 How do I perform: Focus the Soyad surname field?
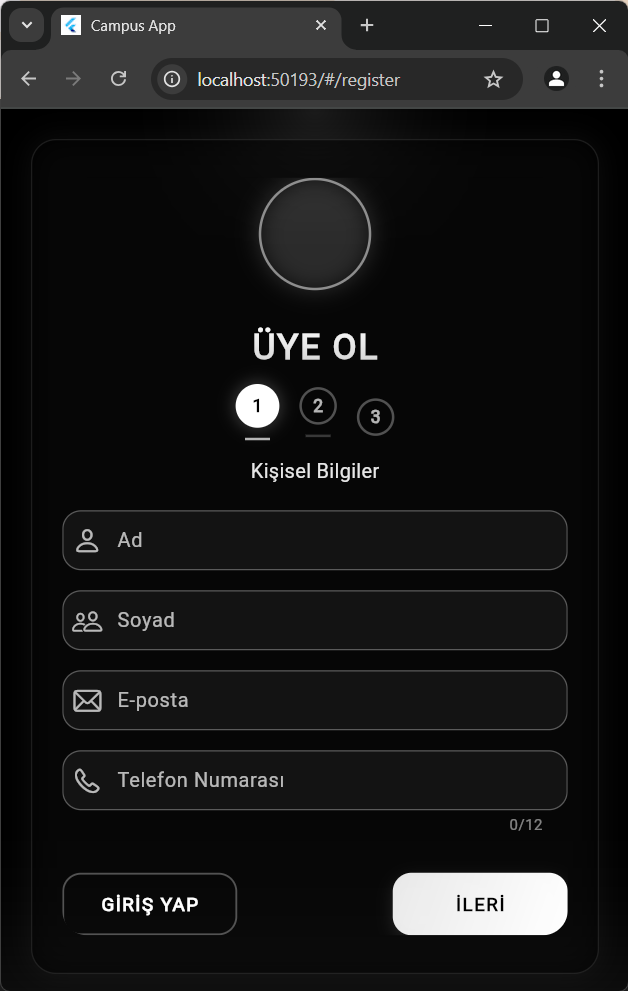(x=314, y=620)
